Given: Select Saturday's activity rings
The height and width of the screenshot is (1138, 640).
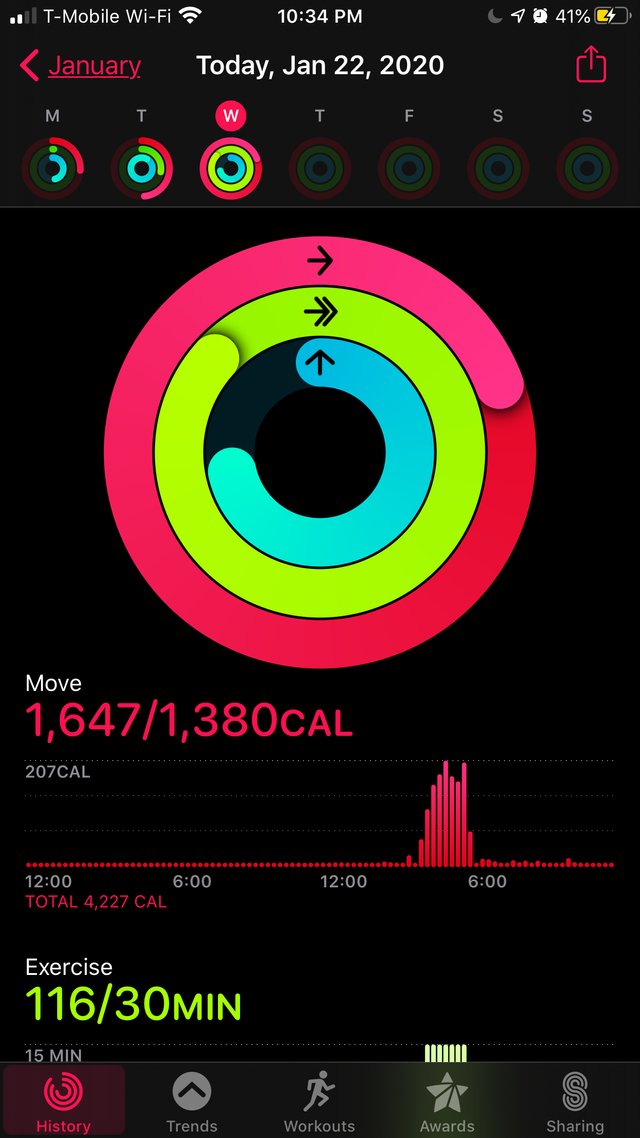Looking at the screenshot, I should pos(498,168).
